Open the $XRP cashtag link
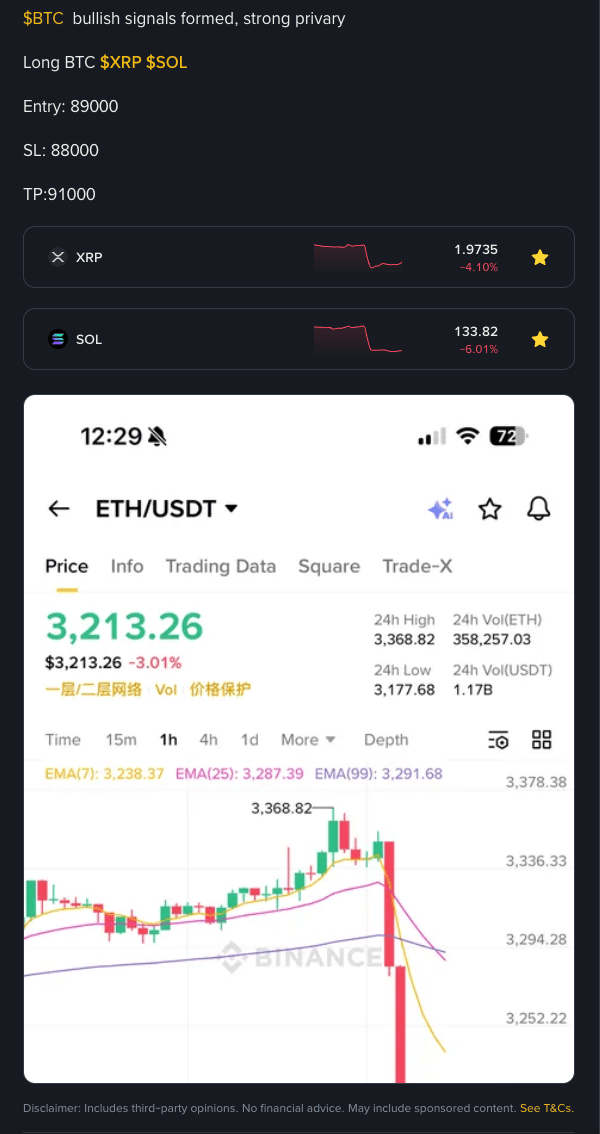The image size is (600, 1134). coord(121,62)
